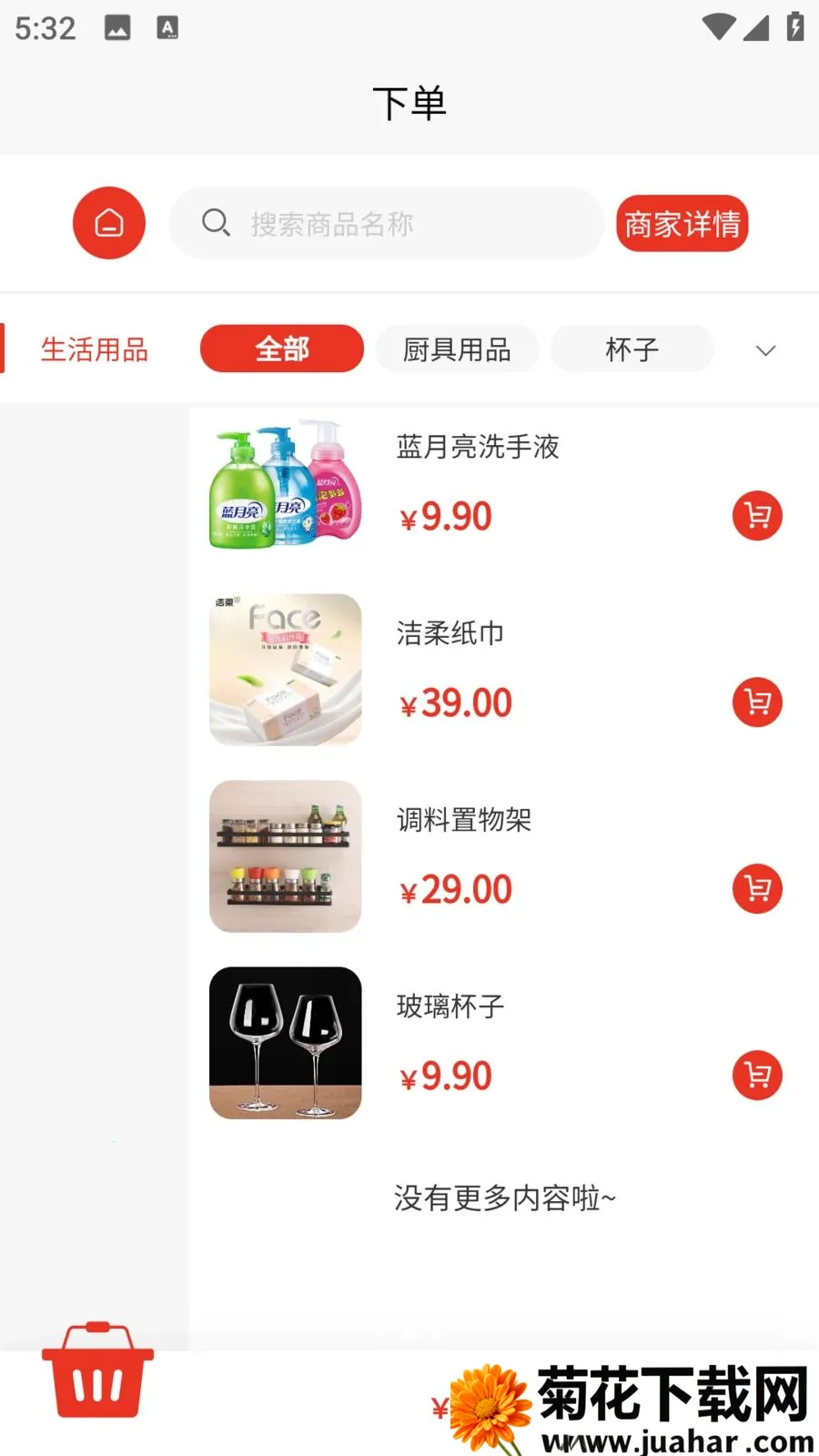This screenshot has width=819, height=1456.
Task: Select the 全部 filter chip
Action: pyautogui.click(x=282, y=349)
